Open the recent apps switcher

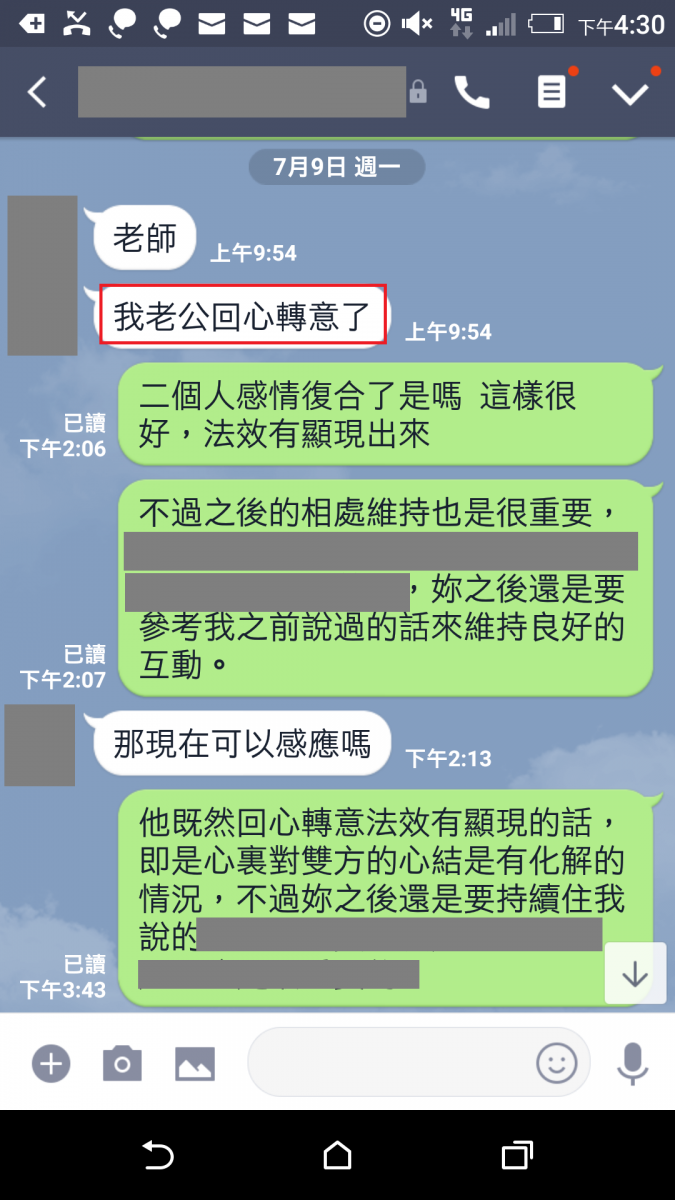[x=517, y=1156]
